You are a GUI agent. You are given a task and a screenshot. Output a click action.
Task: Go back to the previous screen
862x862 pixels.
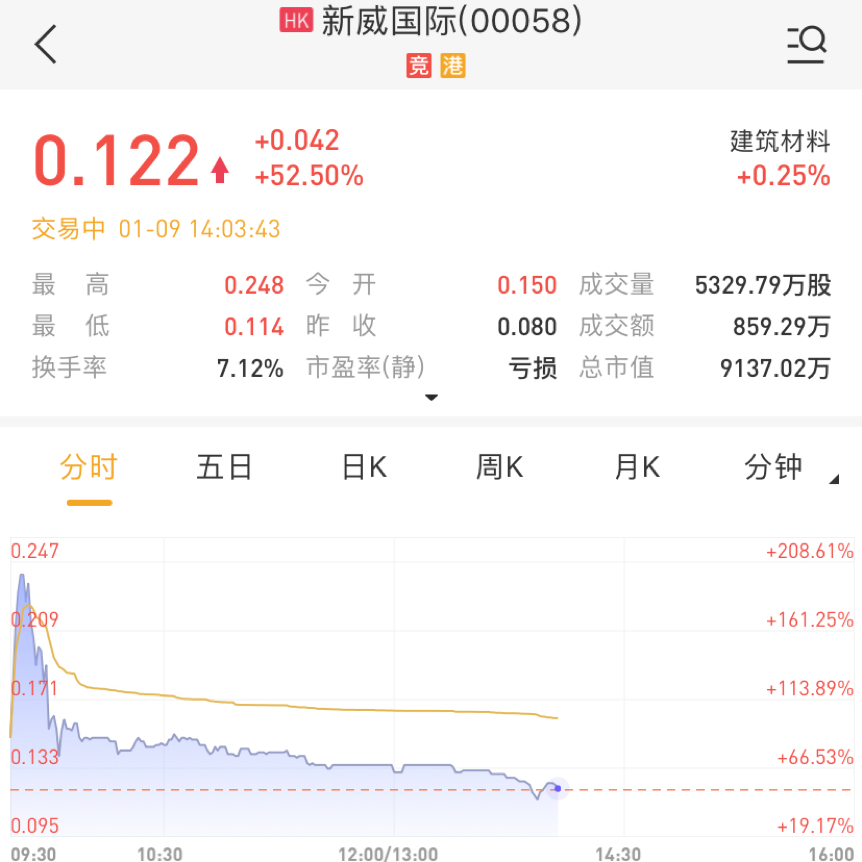tap(46, 44)
